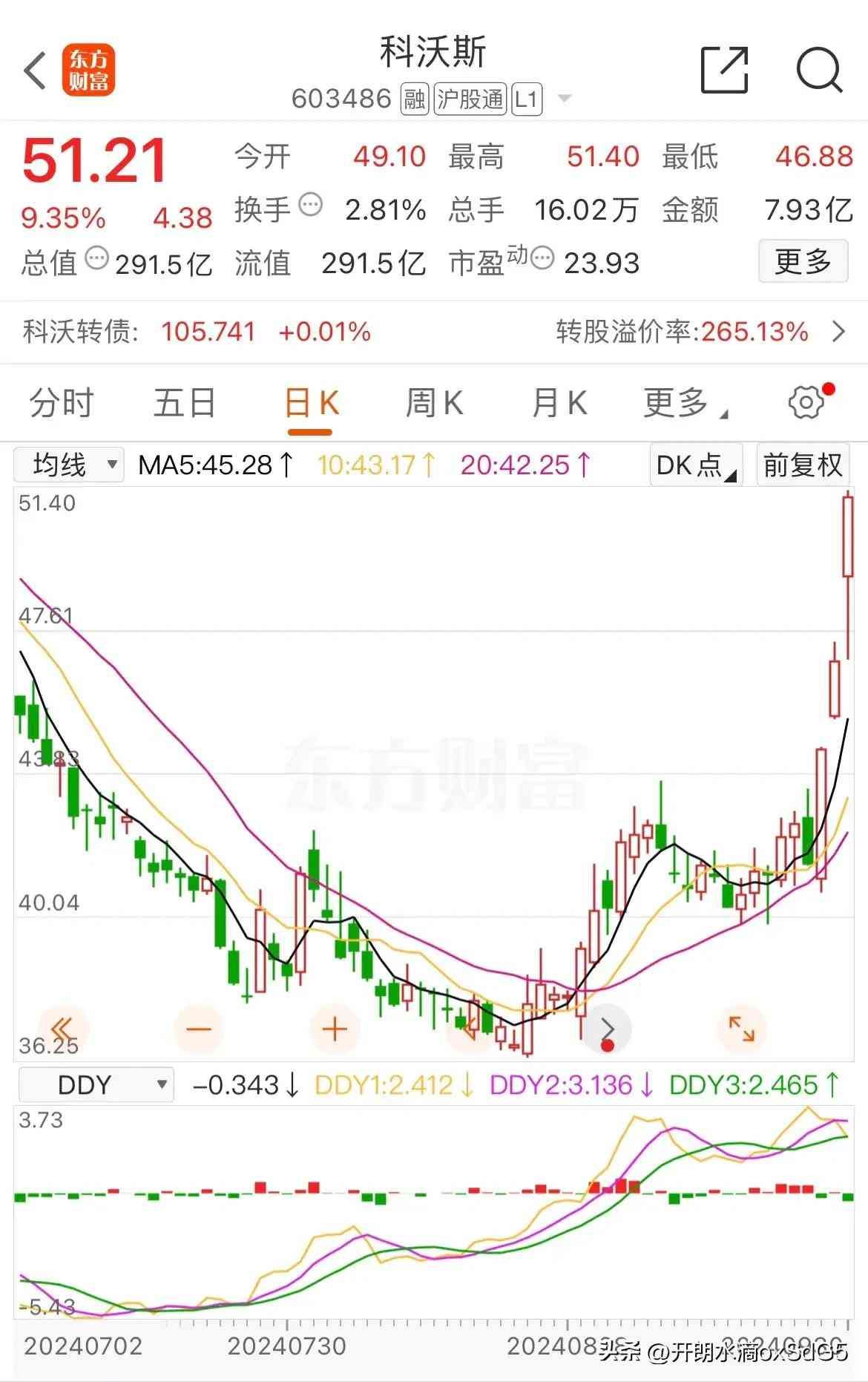Switch to the 周K chart tab
Screen dimensions: 868x1382
coord(435,404)
